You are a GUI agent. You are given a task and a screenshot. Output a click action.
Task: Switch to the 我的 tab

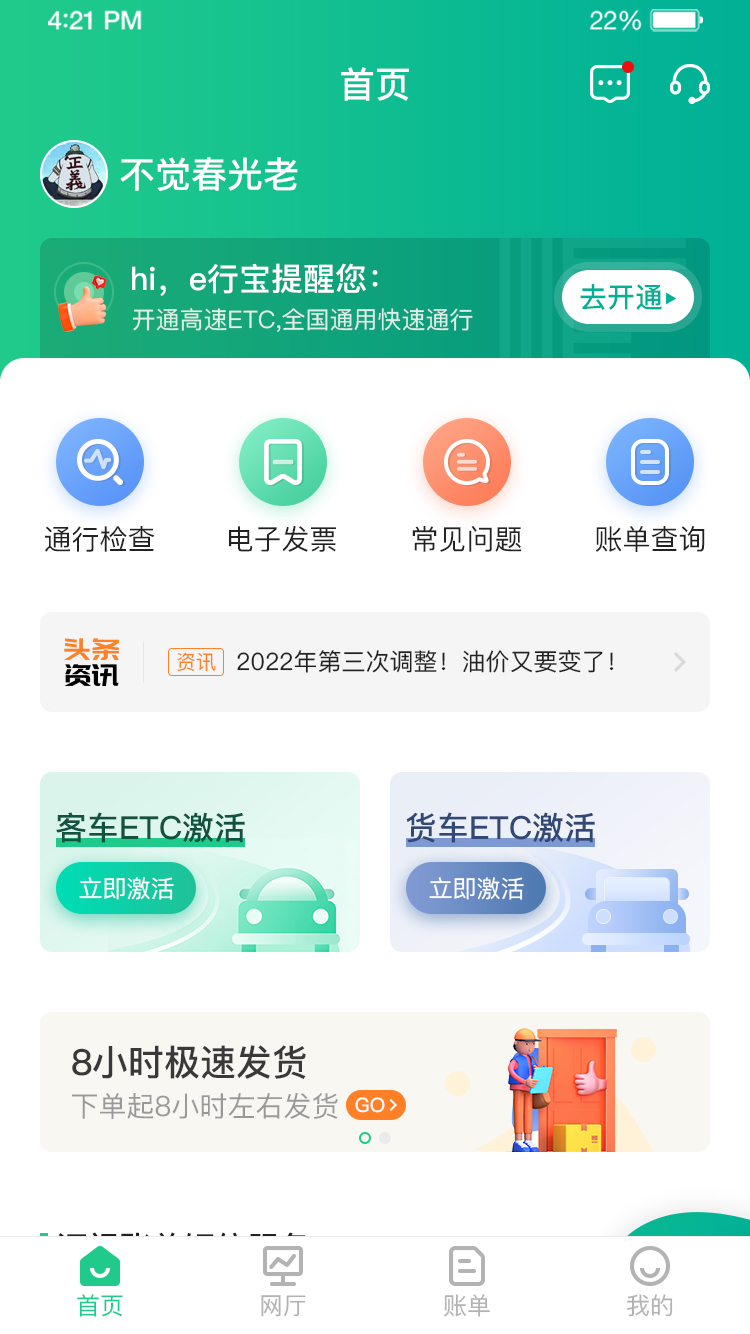pyautogui.click(x=650, y=1282)
